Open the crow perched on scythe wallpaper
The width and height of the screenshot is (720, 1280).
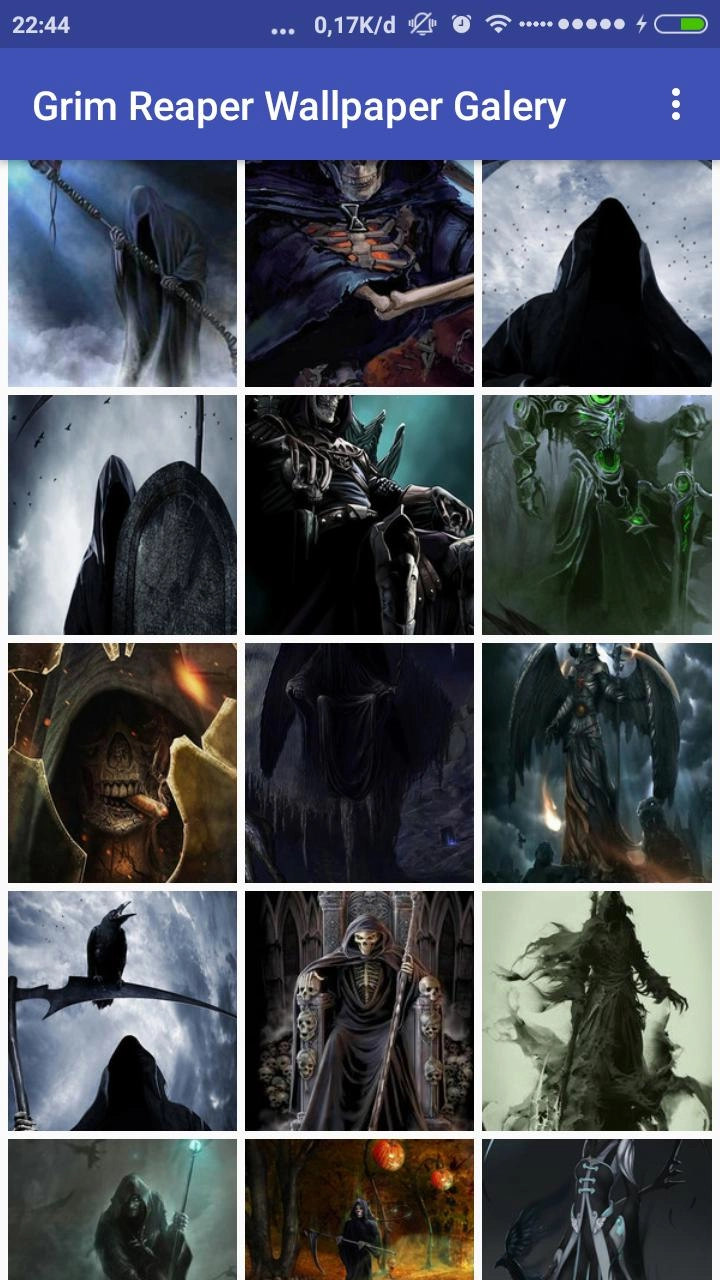[x=122, y=1010]
